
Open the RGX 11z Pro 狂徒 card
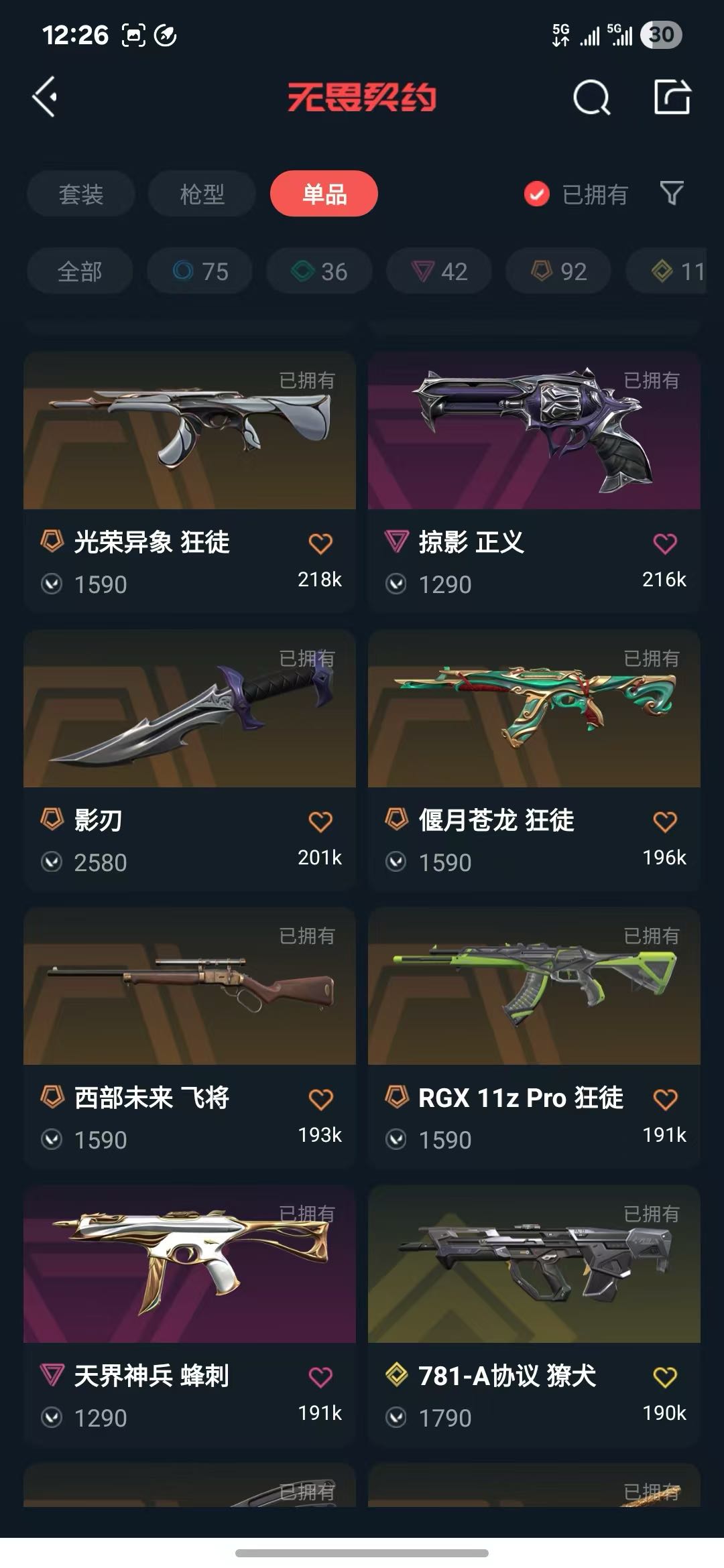point(534,1037)
